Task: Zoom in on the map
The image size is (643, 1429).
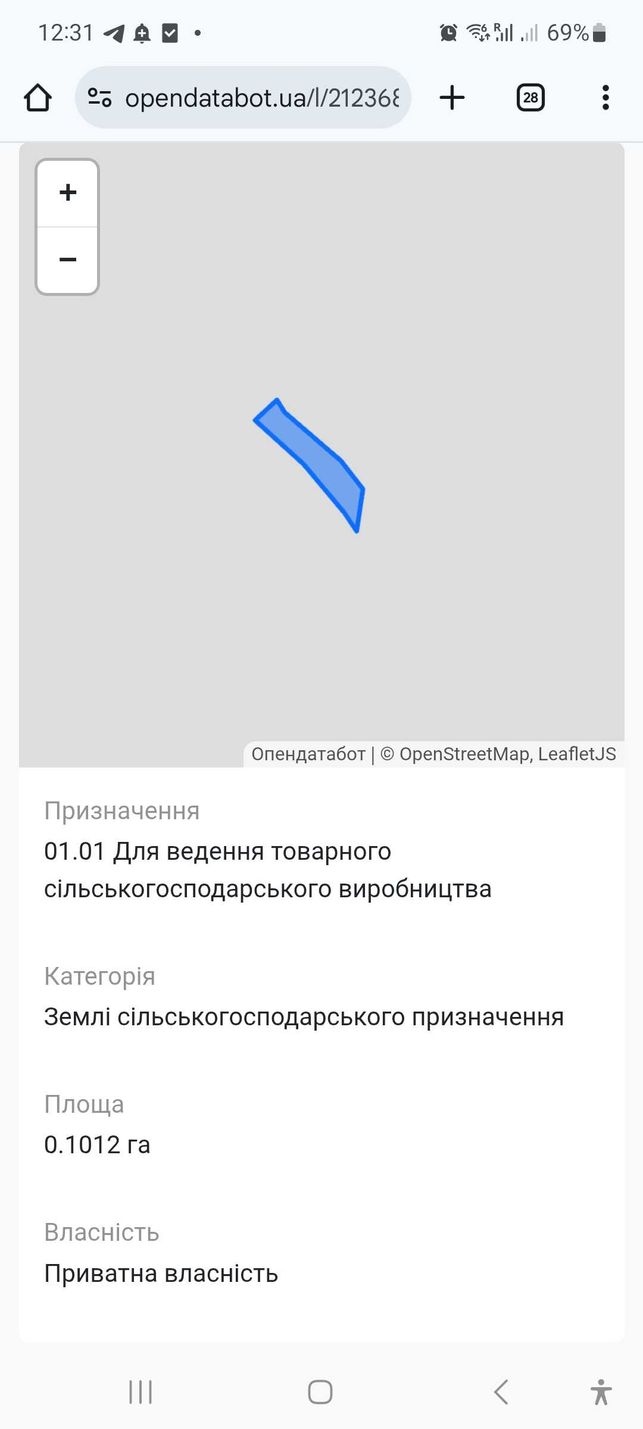Action: pos(67,193)
